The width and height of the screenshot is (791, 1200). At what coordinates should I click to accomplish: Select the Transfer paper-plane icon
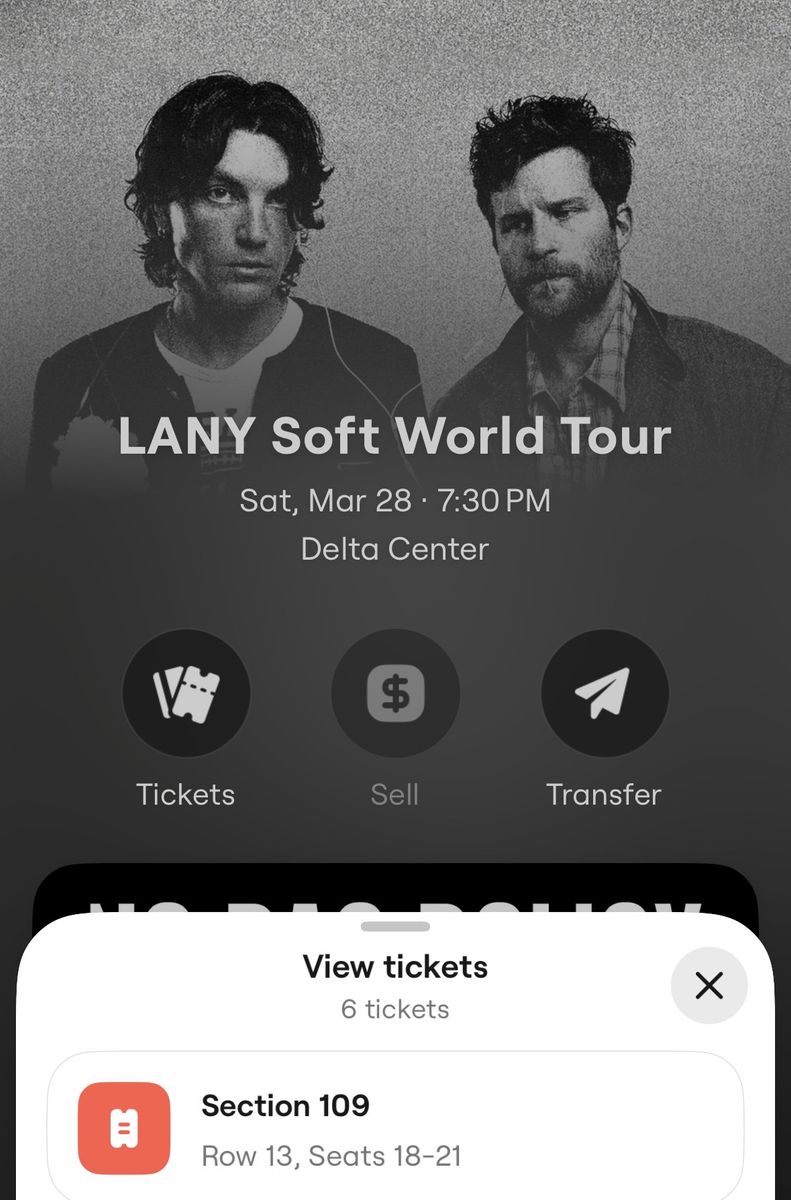(x=604, y=692)
